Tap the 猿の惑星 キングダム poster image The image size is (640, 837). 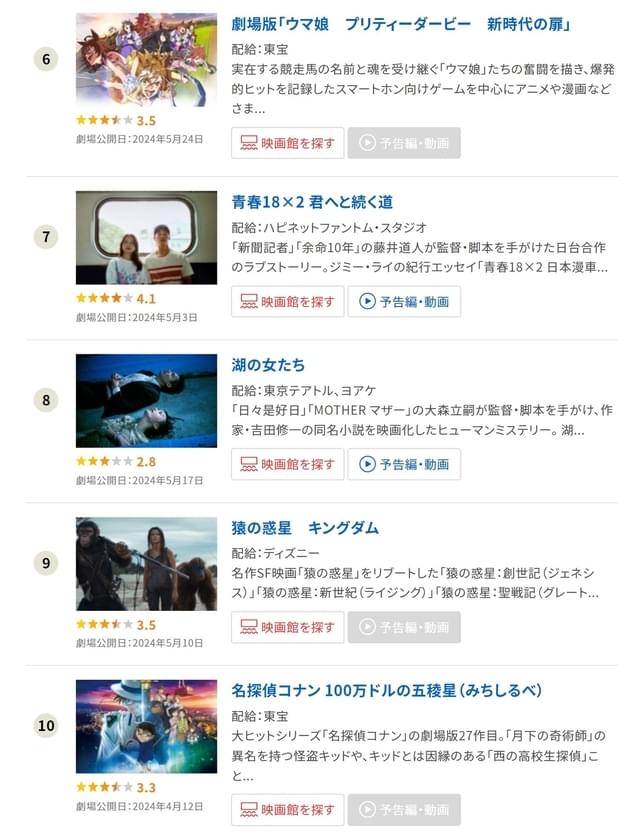(146, 563)
